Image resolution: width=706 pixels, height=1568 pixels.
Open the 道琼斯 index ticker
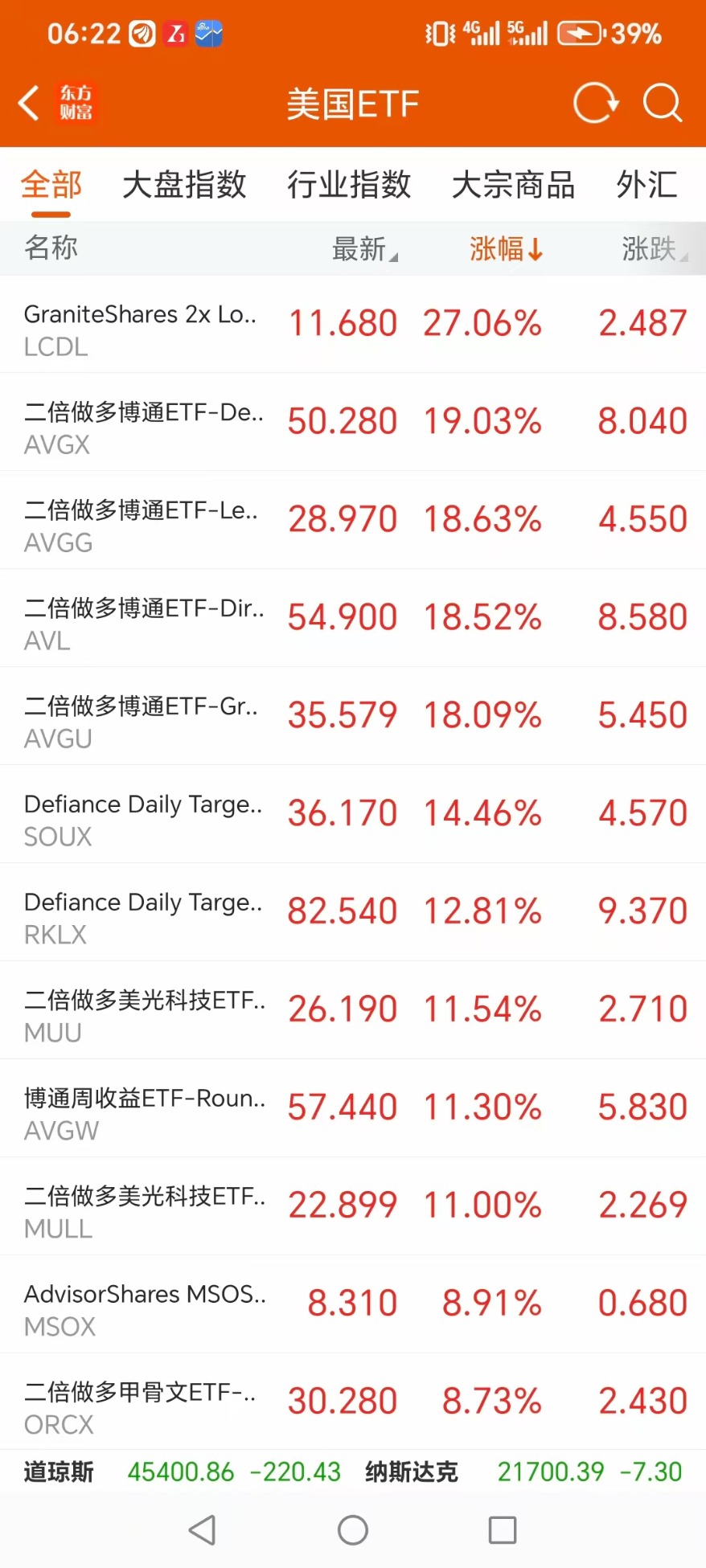[183, 1472]
